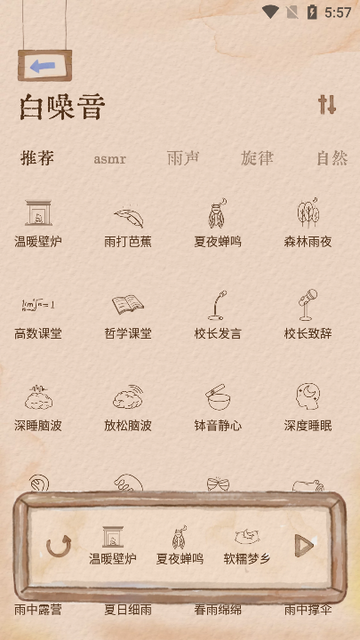Select 深睡脑波 sound
Screen dimensions: 360x640
pos(38,408)
